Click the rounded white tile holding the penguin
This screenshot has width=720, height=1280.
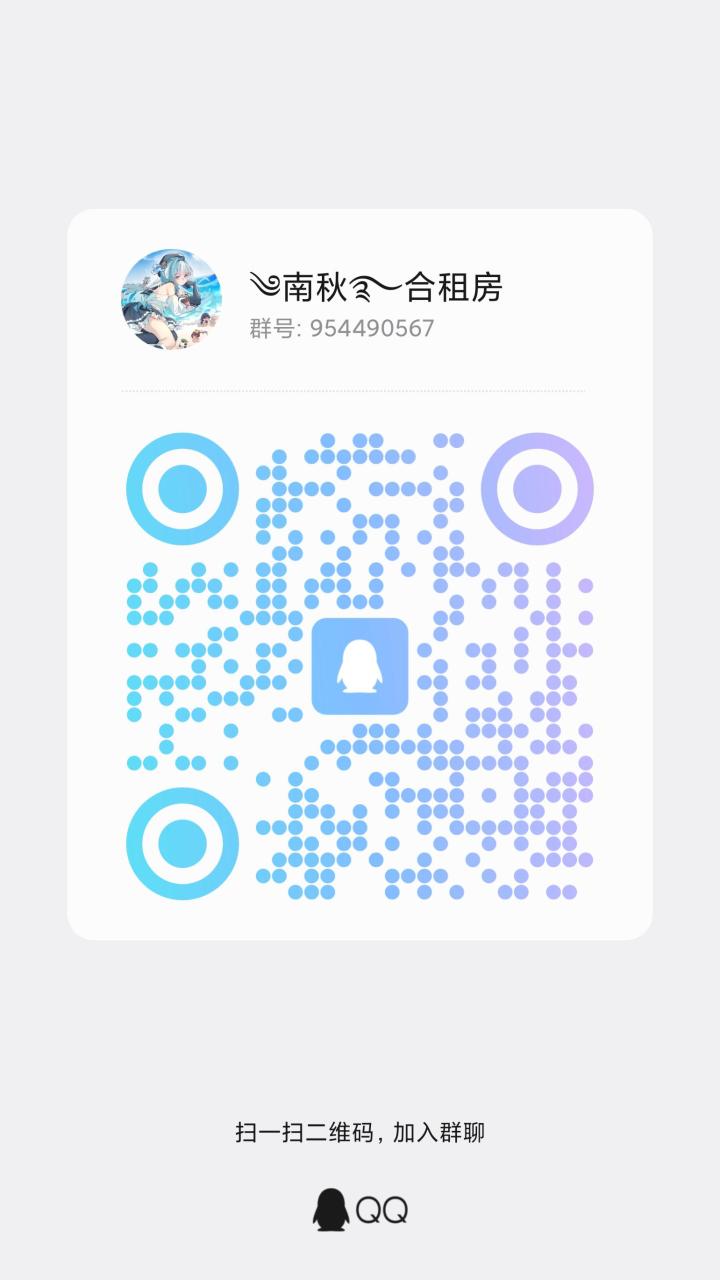(x=362, y=668)
